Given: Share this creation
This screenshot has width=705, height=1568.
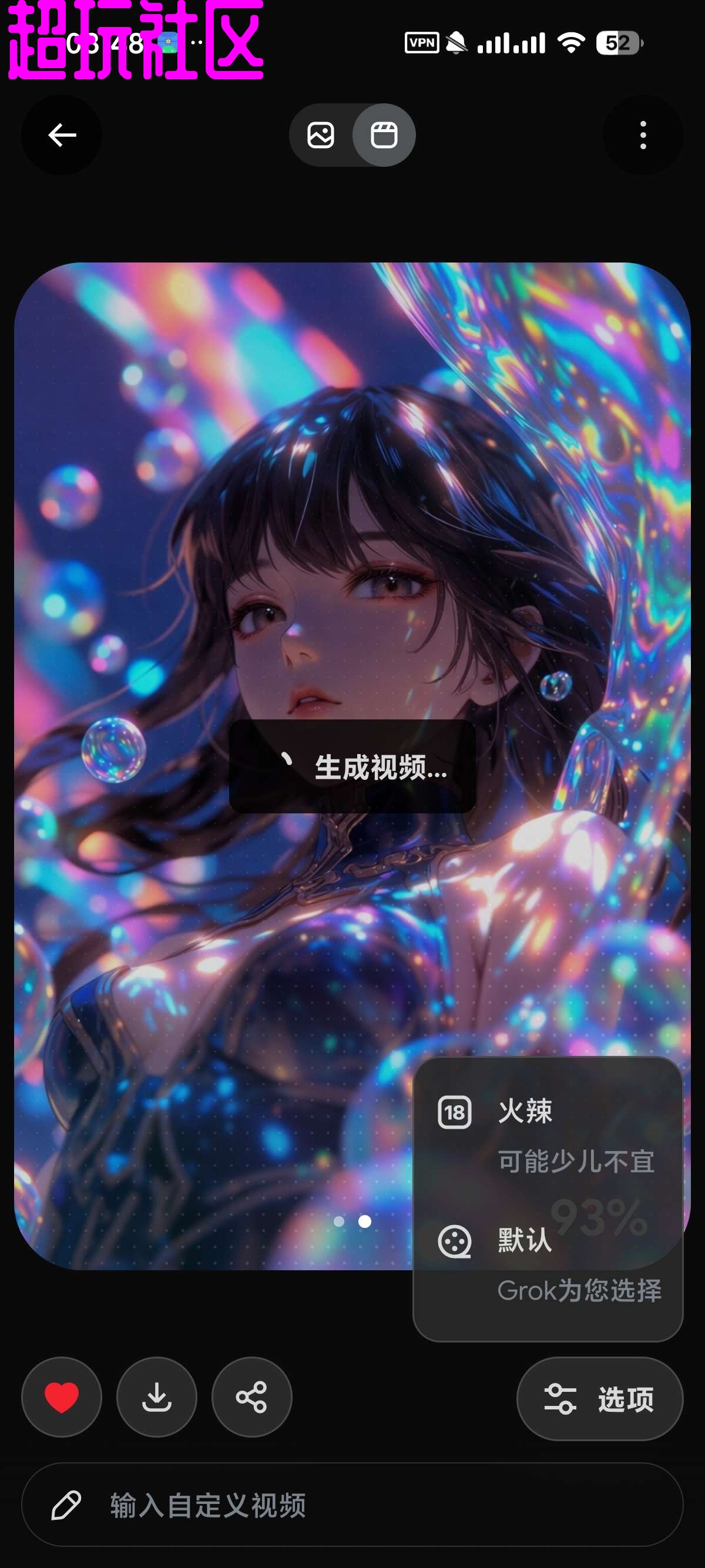Looking at the screenshot, I should coord(251,1397).
